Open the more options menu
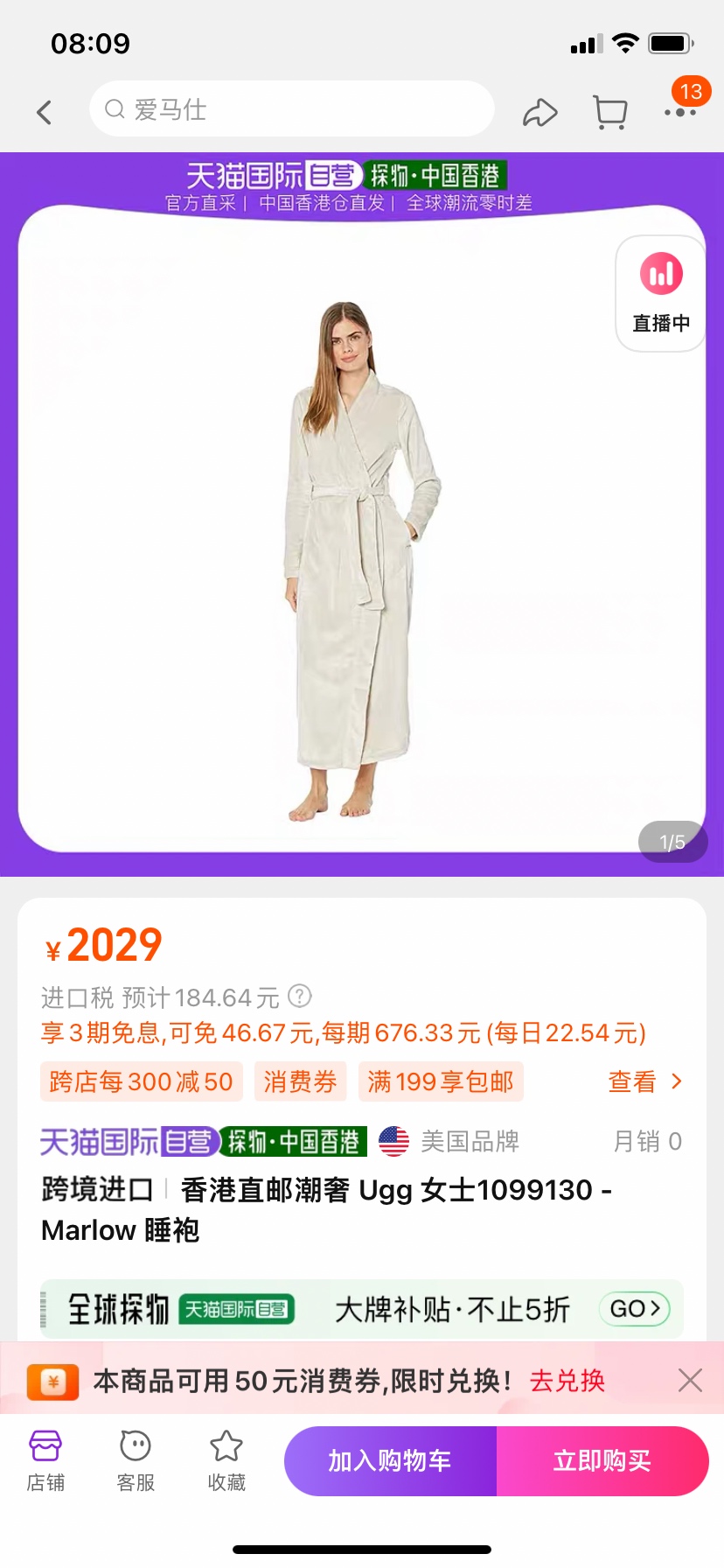 (679, 112)
